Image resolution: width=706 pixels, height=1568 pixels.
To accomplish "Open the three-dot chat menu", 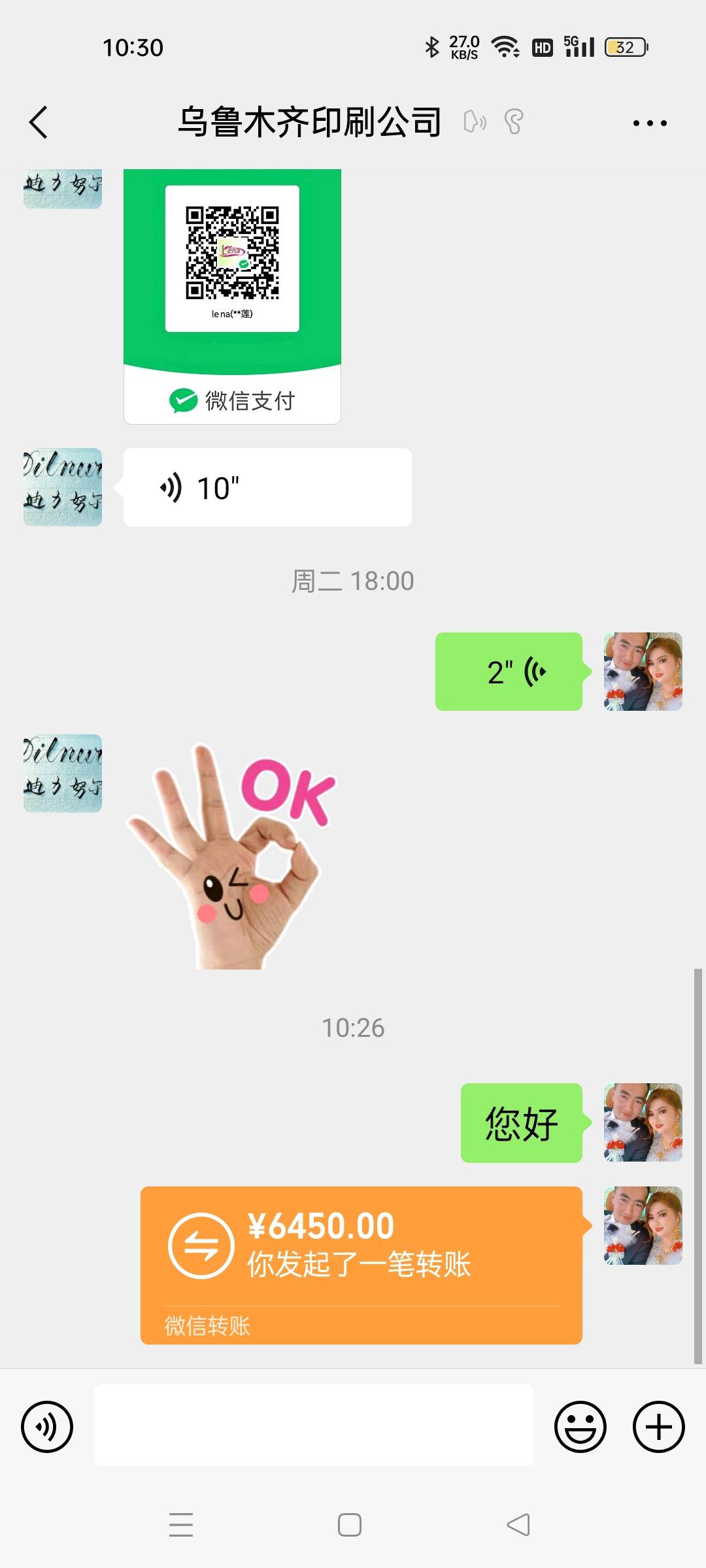I will [650, 123].
